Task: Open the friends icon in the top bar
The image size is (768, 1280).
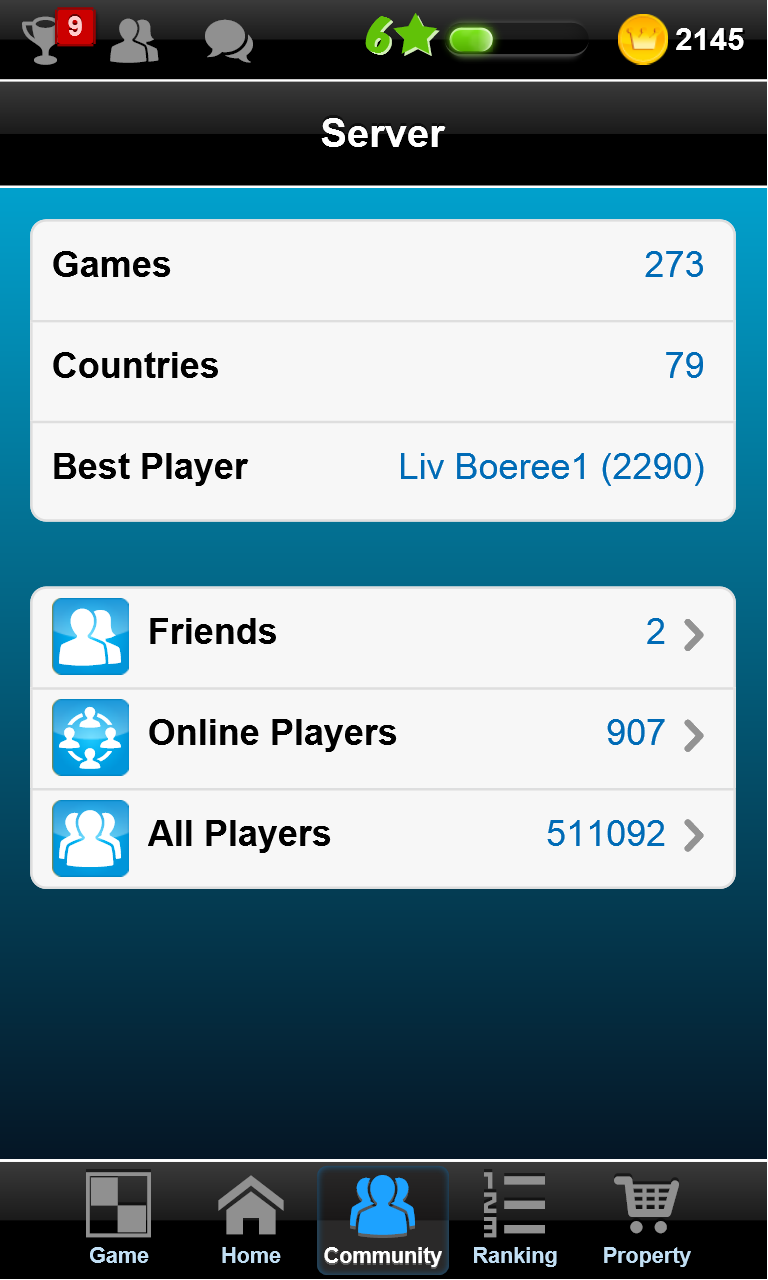Action: click(x=134, y=40)
